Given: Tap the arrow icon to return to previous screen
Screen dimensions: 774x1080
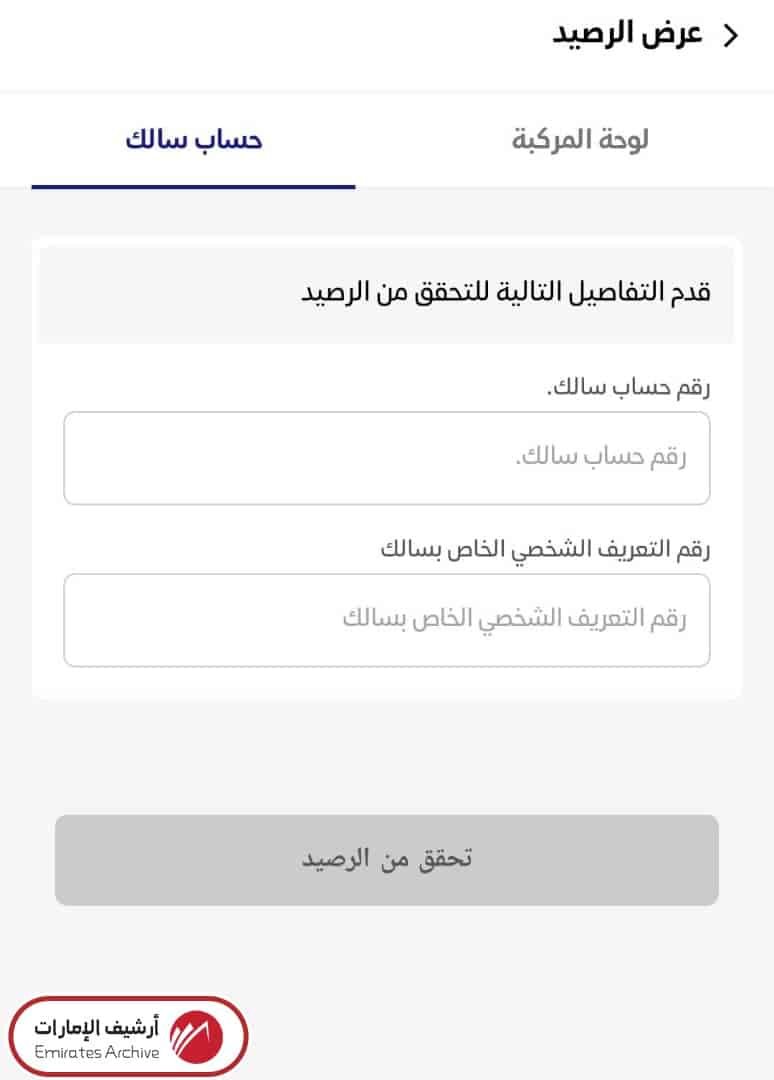Looking at the screenshot, I should click(730, 33).
